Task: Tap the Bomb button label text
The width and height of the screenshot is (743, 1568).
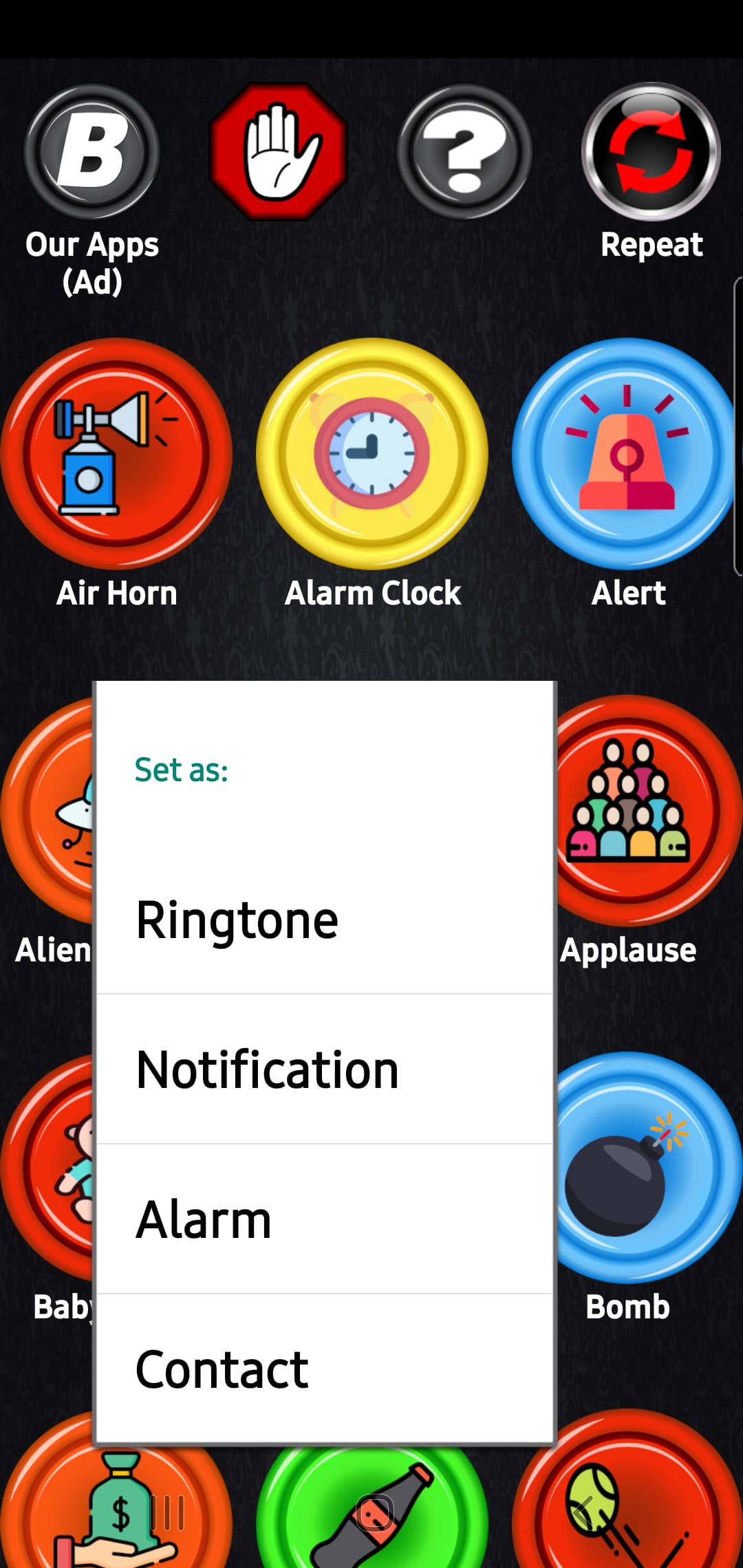Action: click(627, 1305)
